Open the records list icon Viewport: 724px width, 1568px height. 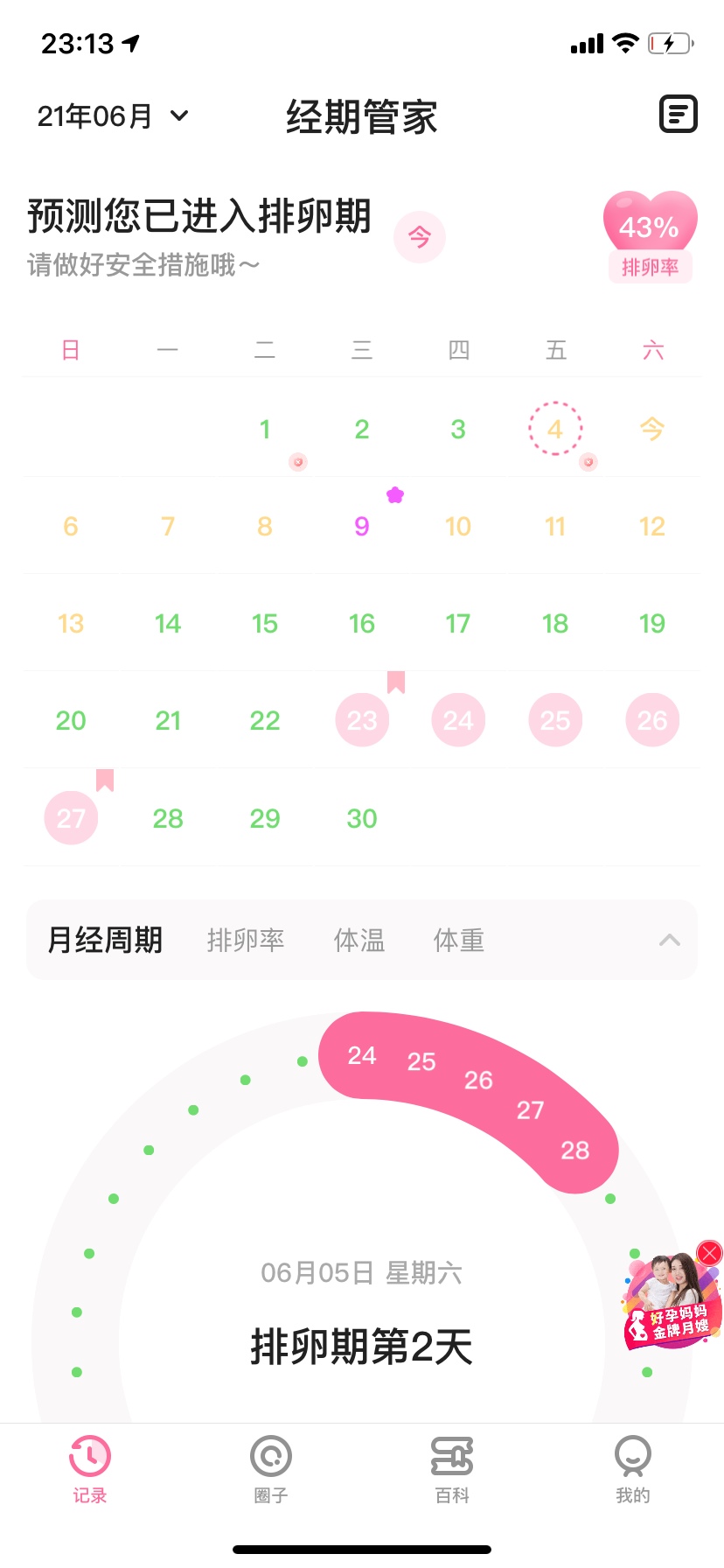tap(678, 114)
